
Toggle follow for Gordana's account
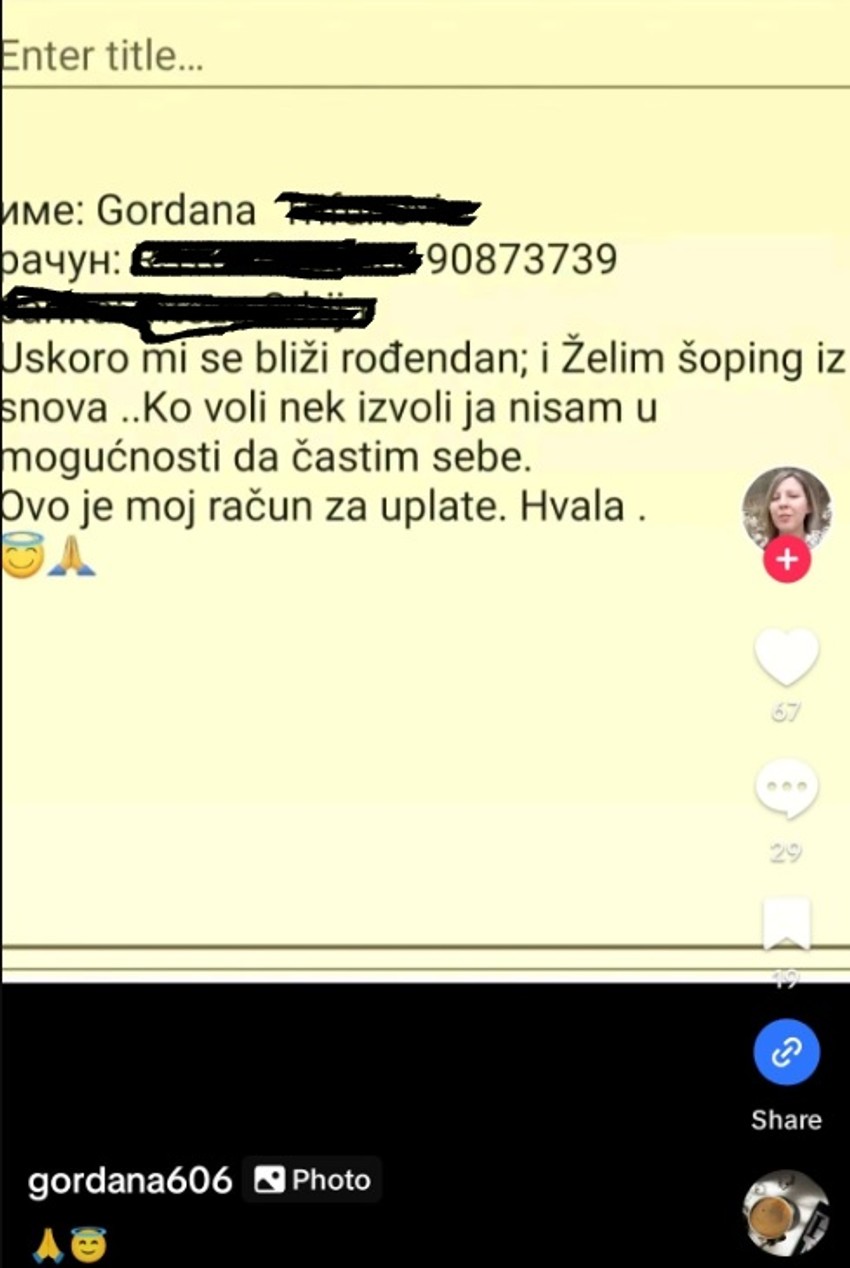[x=787, y=560]
